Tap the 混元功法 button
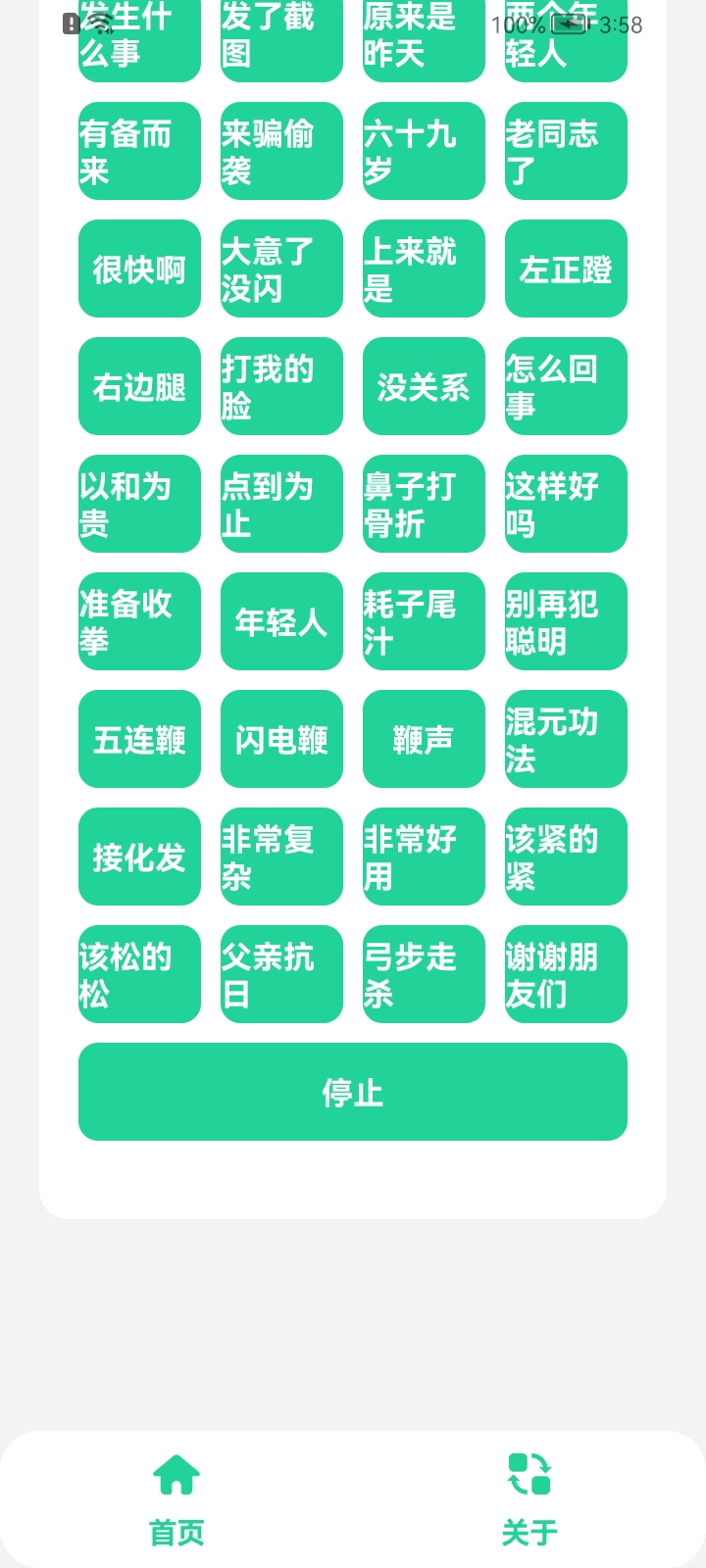706x1568 pixels. point(566,739)
